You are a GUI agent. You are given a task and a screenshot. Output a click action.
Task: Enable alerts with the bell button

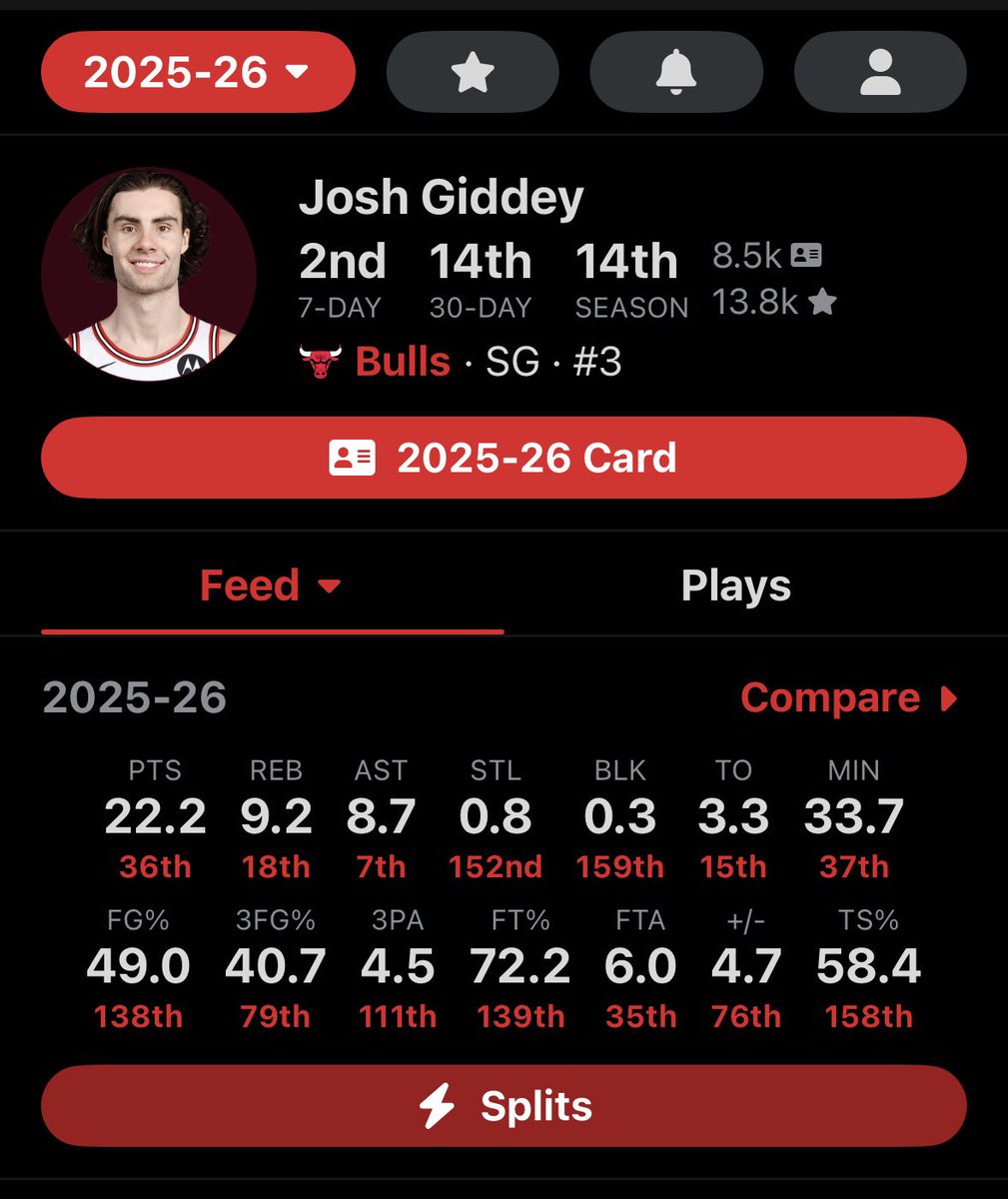click(x=676, y=73)
